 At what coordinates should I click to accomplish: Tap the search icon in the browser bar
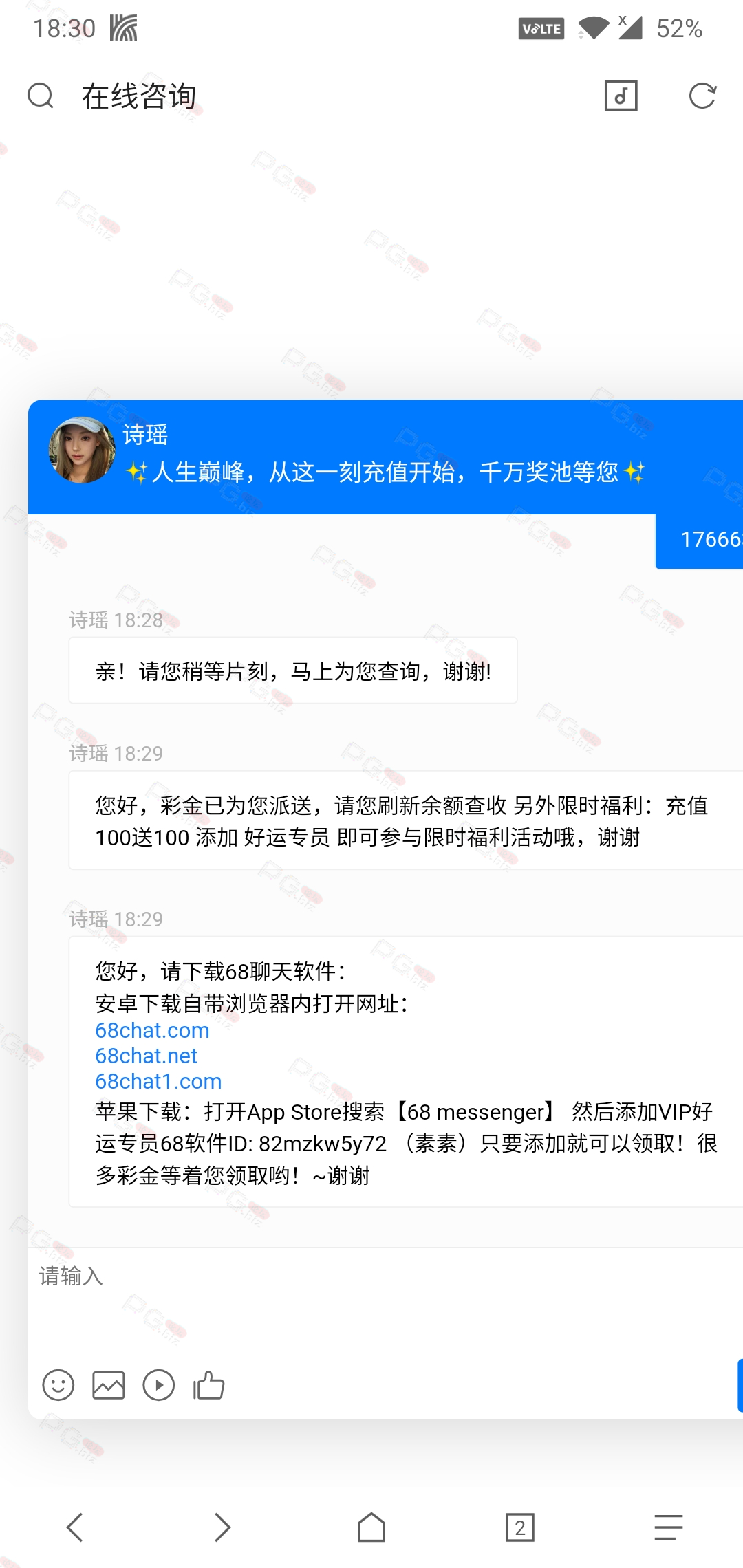click(x=40, y=96)
